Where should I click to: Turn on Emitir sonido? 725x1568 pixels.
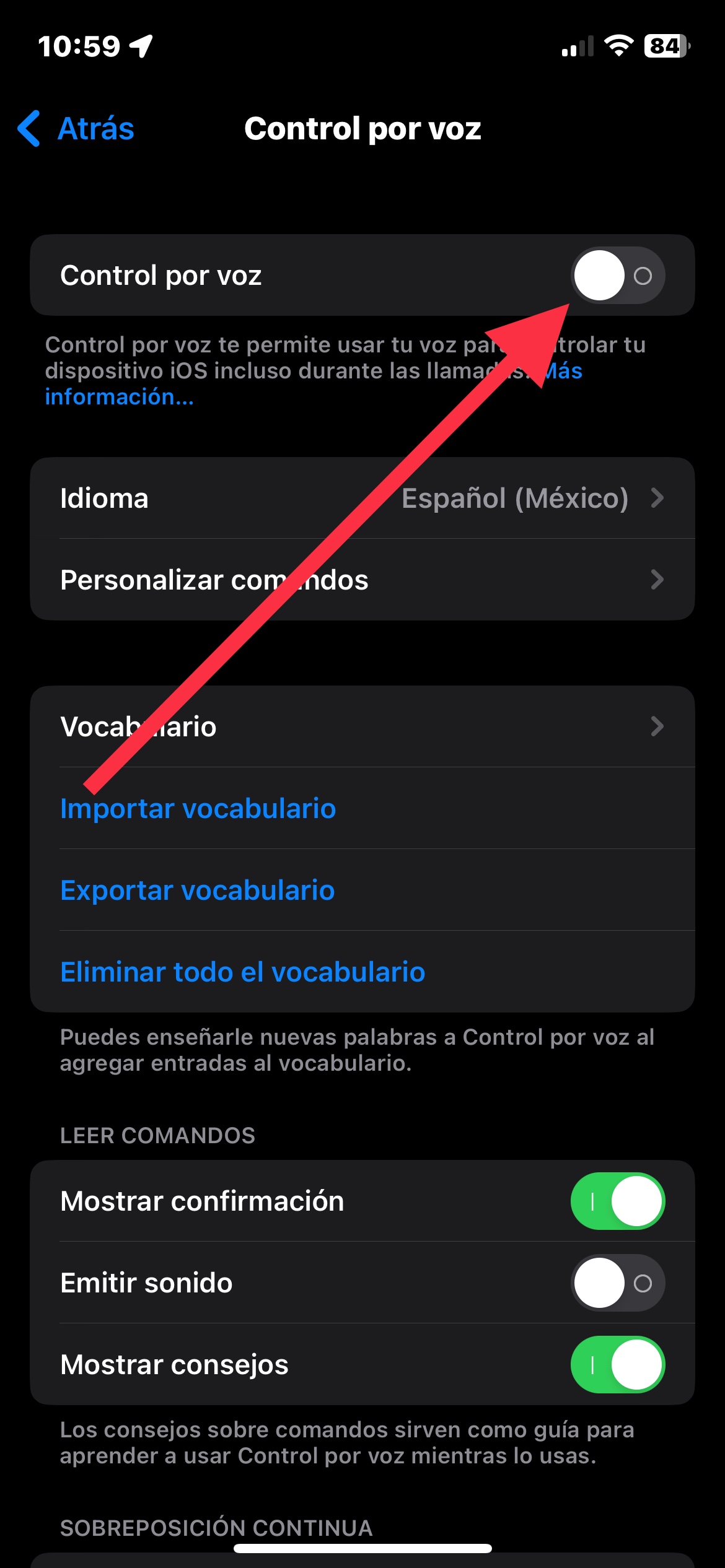pyautogui.click(x=617, y=1283)
